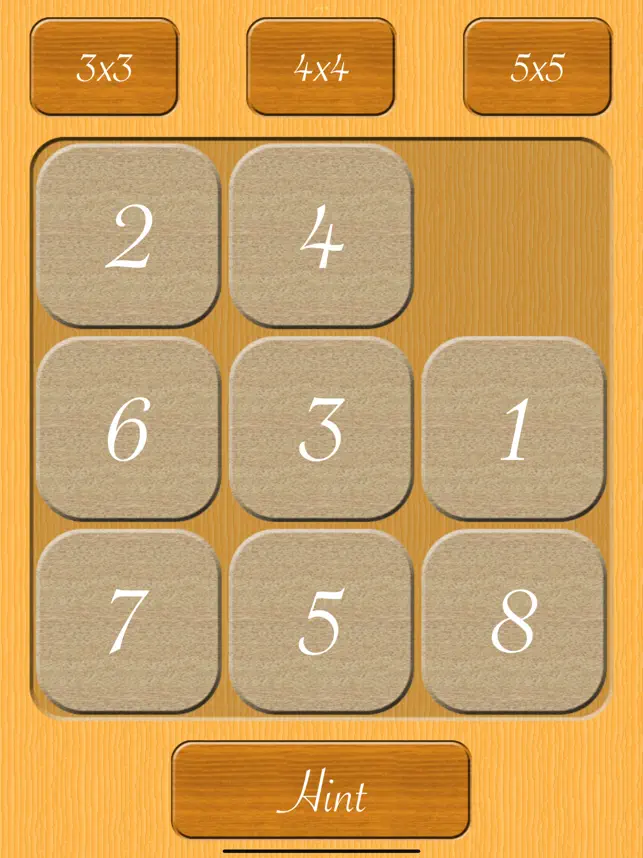Tap the number 2 tile

[x=128, y=236]
